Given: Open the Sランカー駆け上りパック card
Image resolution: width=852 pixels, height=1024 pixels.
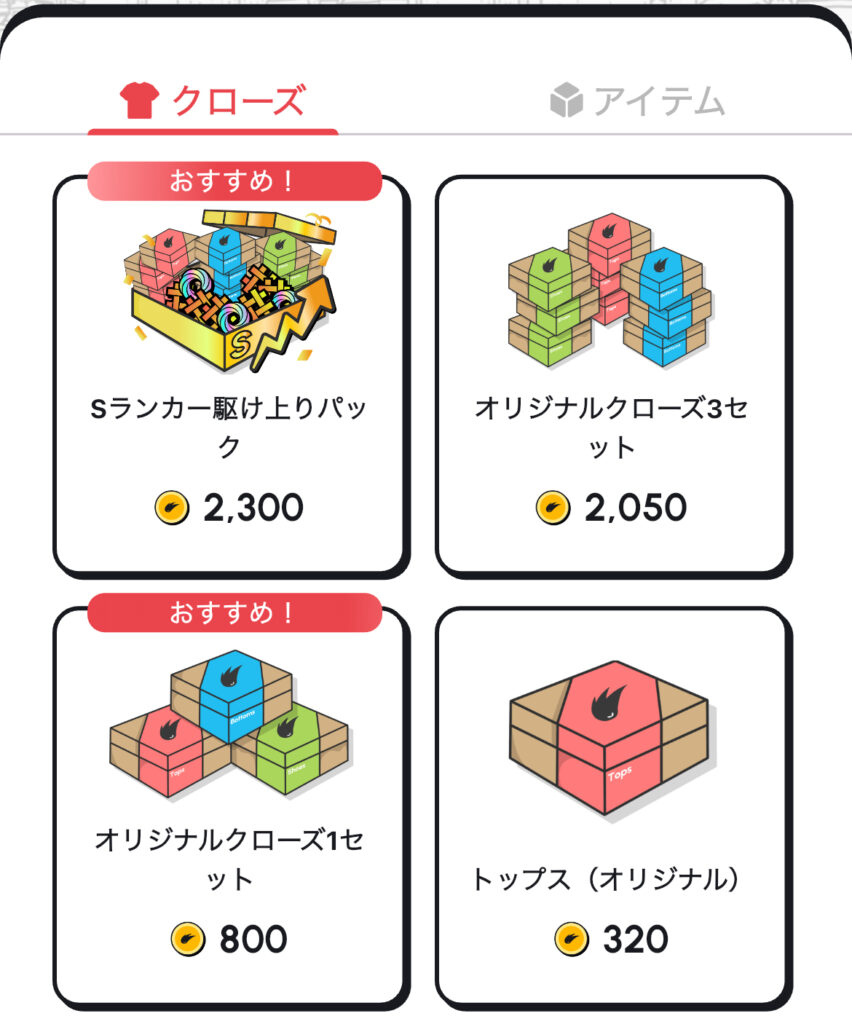Looking at the screenshot, I should click(230, 375).
